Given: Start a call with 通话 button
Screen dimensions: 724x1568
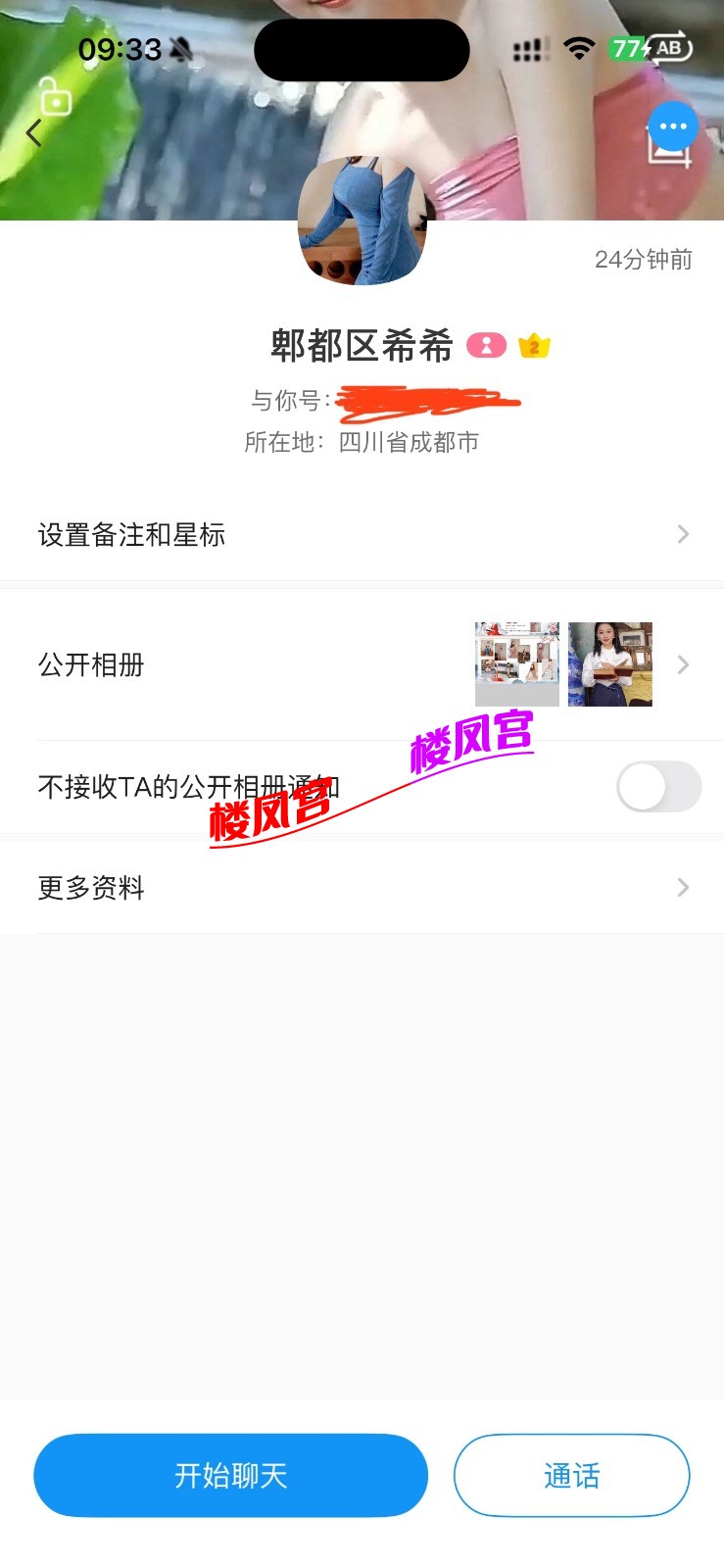Looking at the screenshot, I should 571,1475.
